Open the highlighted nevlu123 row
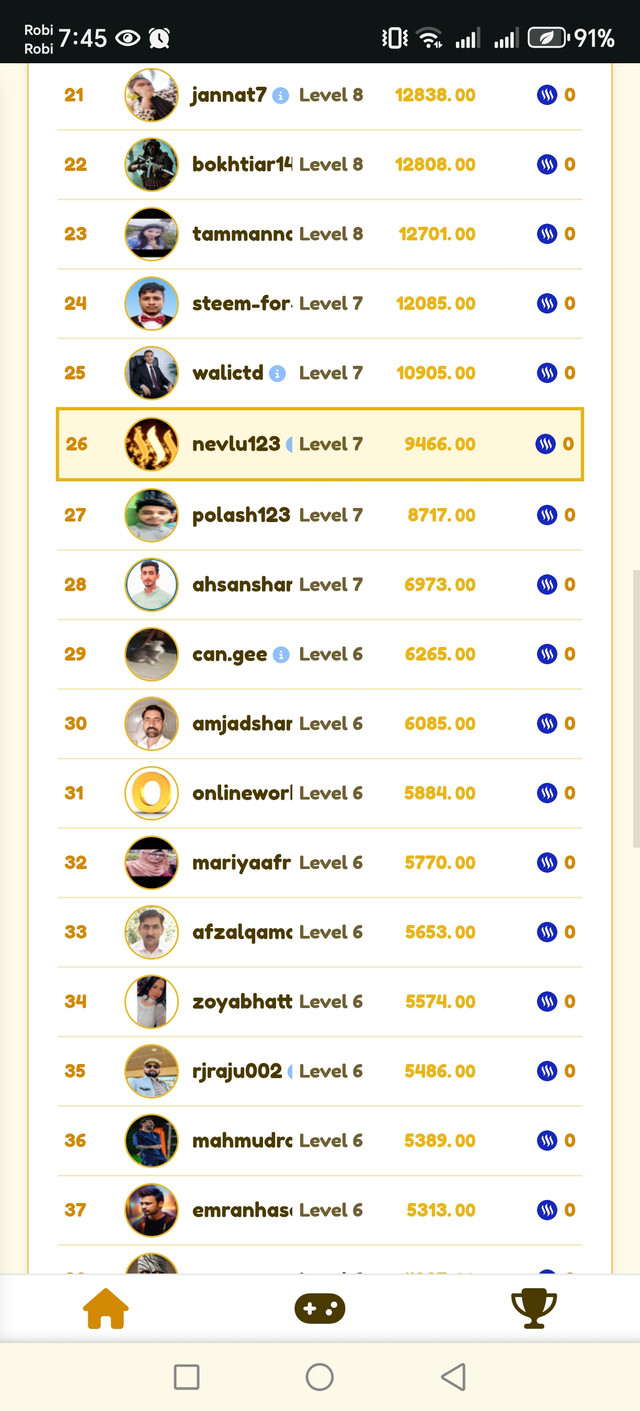 click(320, 444)
